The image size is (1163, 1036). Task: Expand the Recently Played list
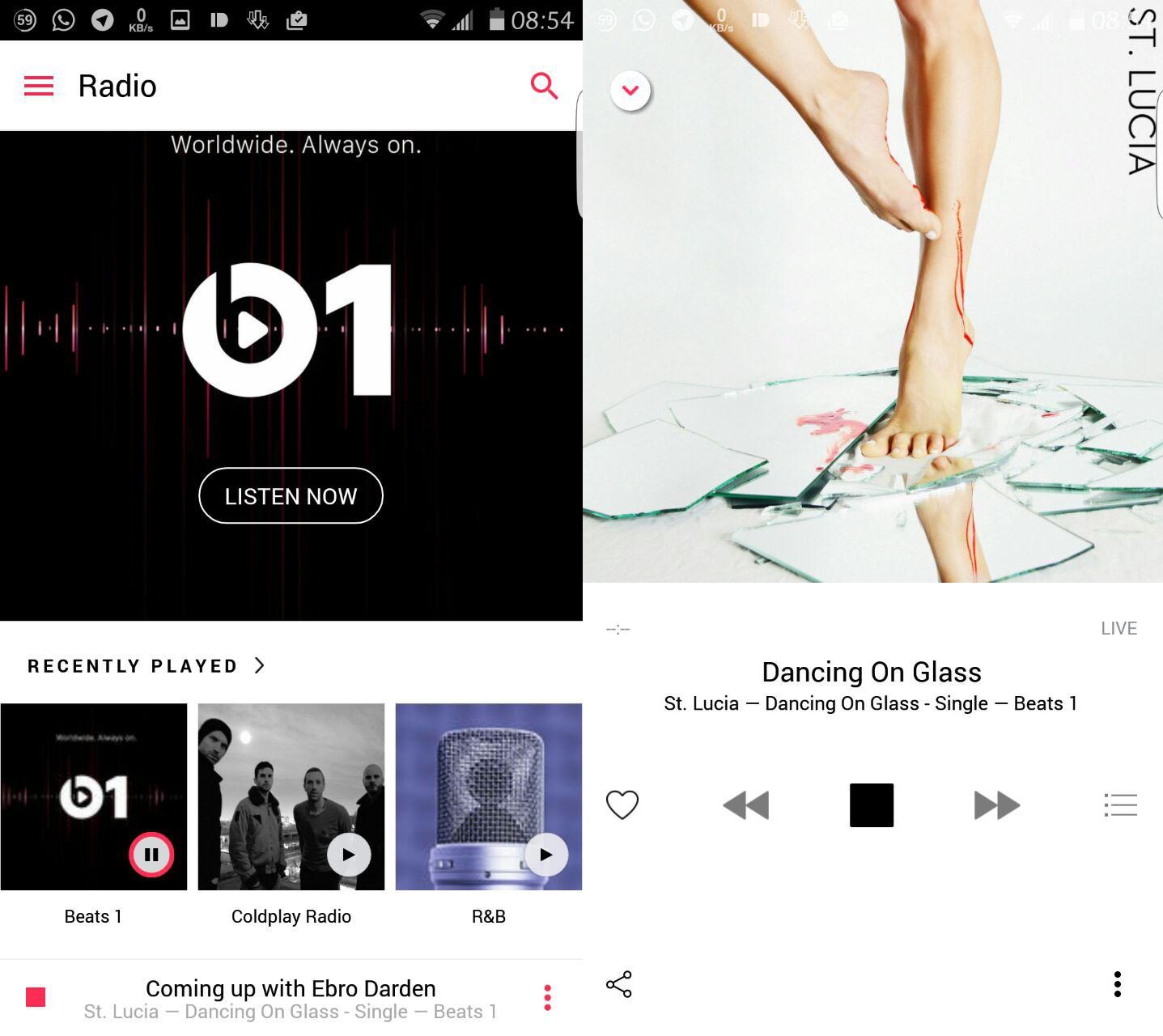coord(259,665)
